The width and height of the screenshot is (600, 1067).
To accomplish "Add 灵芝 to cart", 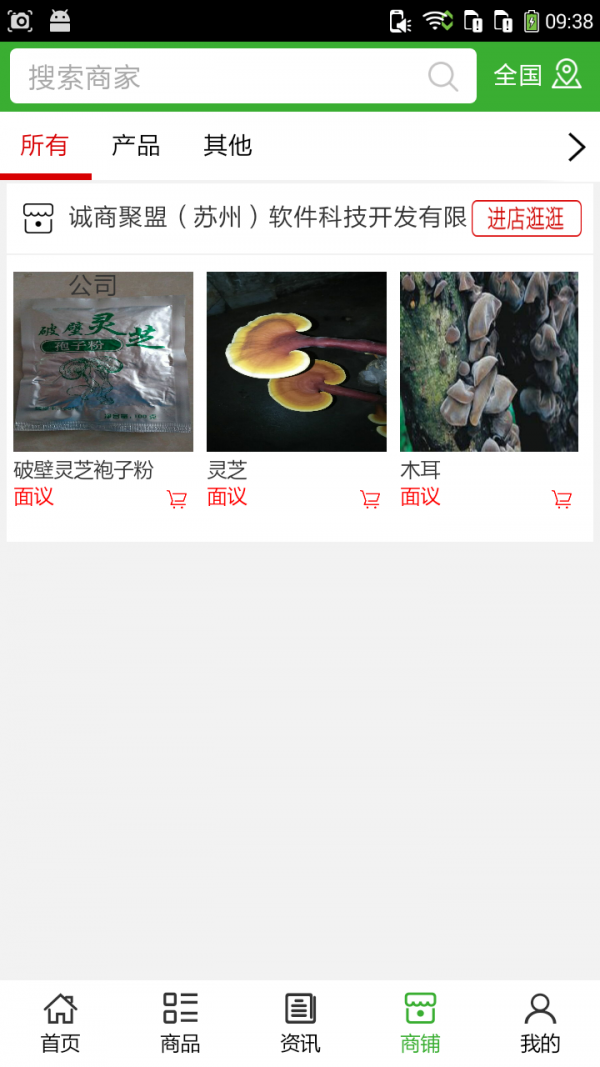I will (x=370, y=499).
